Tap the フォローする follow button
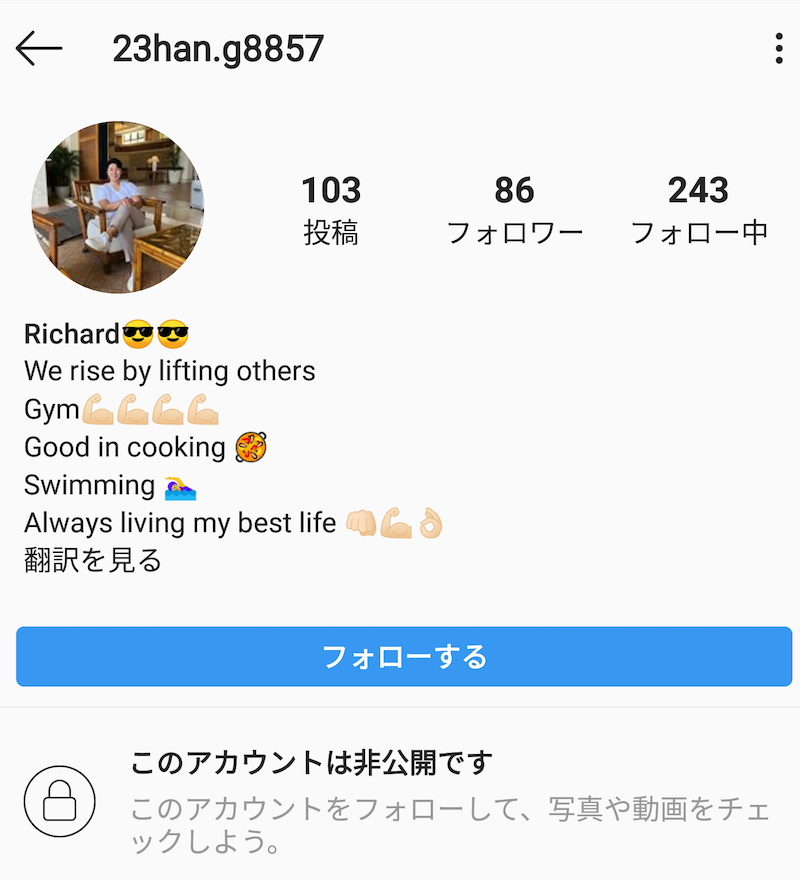800x880 pixels. 404,657
